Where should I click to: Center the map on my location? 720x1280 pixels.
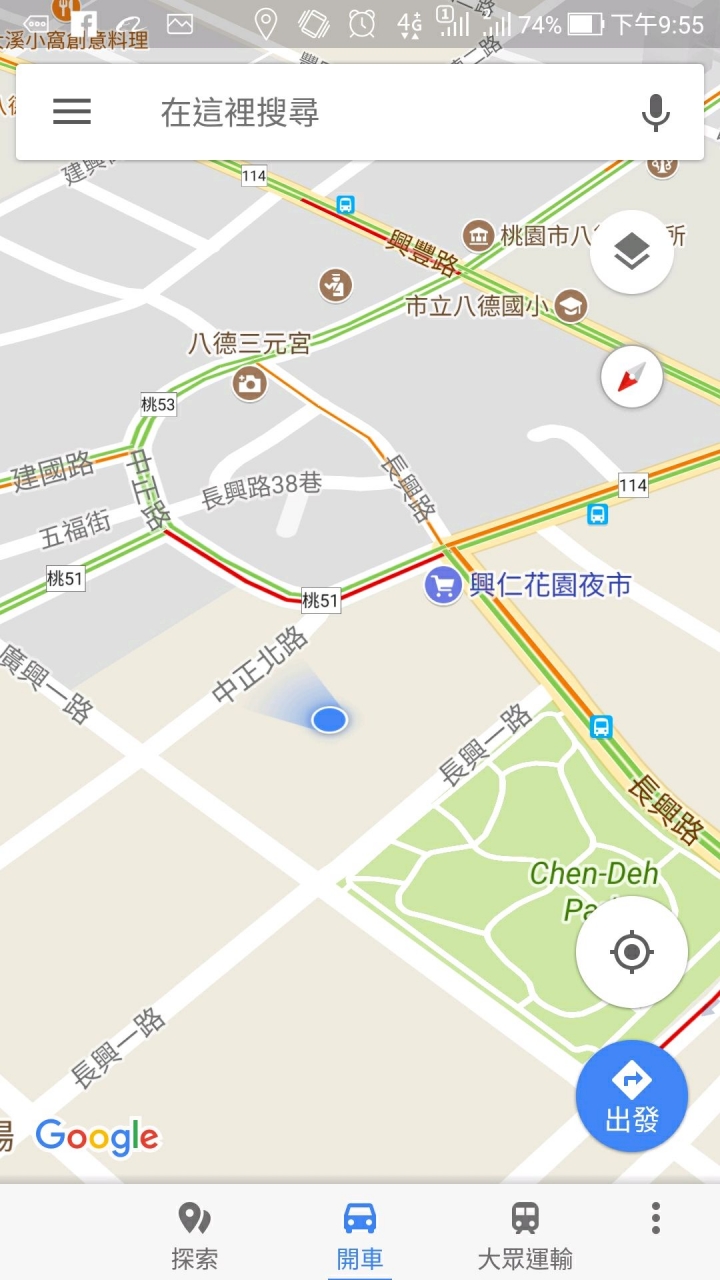click(x=631, y=951)
